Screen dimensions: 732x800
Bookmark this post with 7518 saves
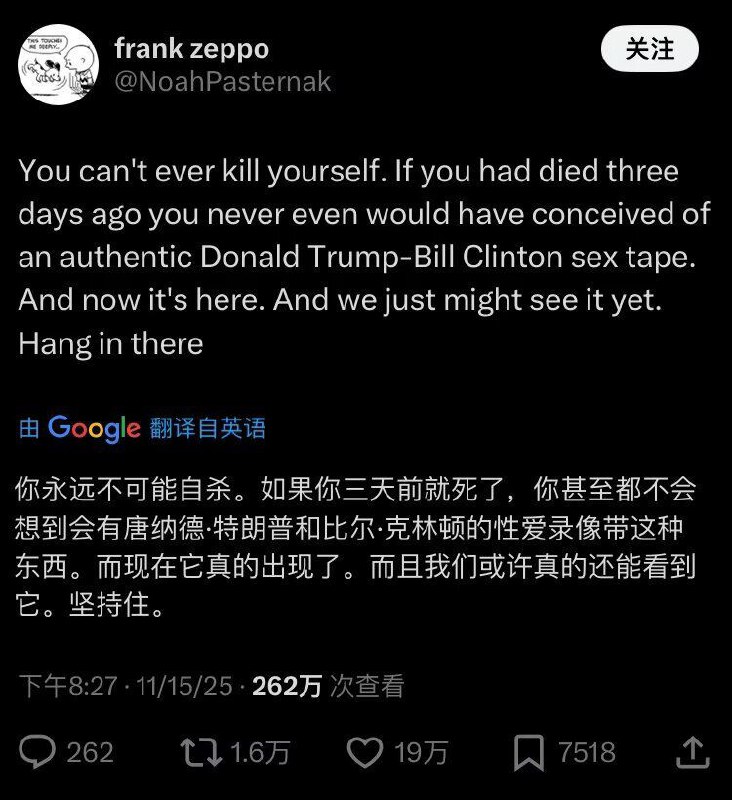click(528, 752)
